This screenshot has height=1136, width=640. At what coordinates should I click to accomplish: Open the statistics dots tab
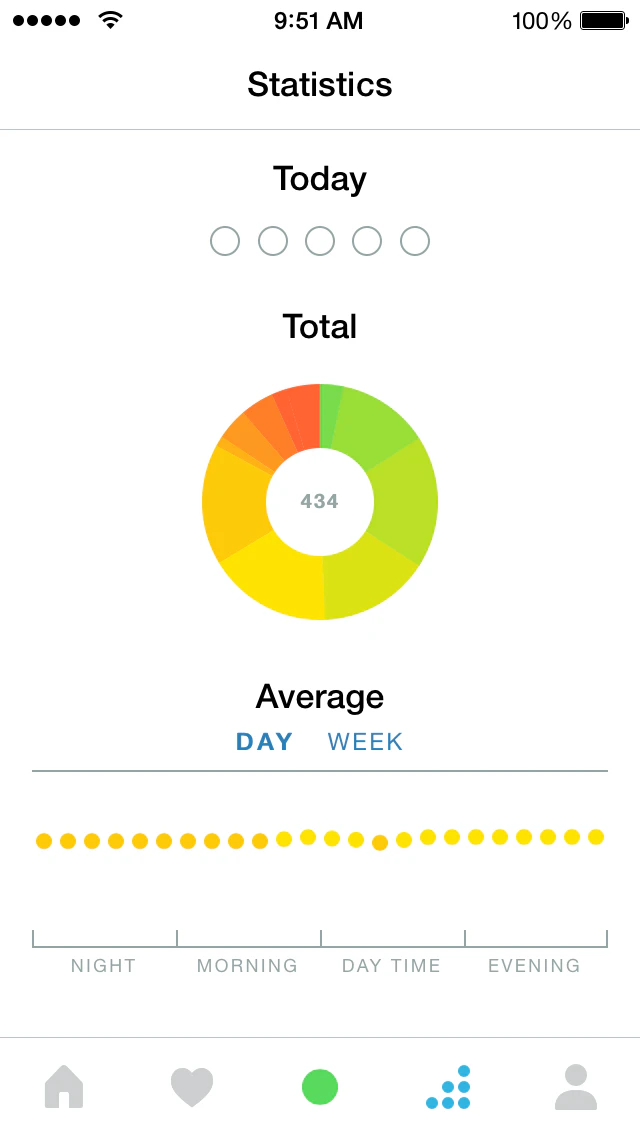[x=448, y=1087]
